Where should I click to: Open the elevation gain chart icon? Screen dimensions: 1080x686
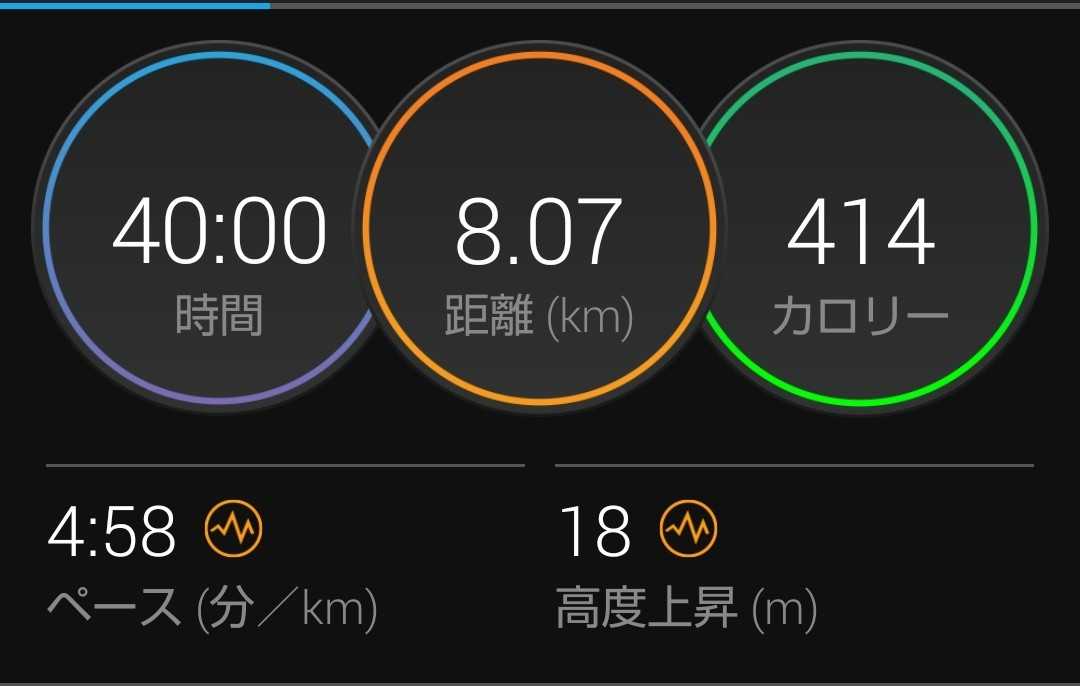coord(689,529)
